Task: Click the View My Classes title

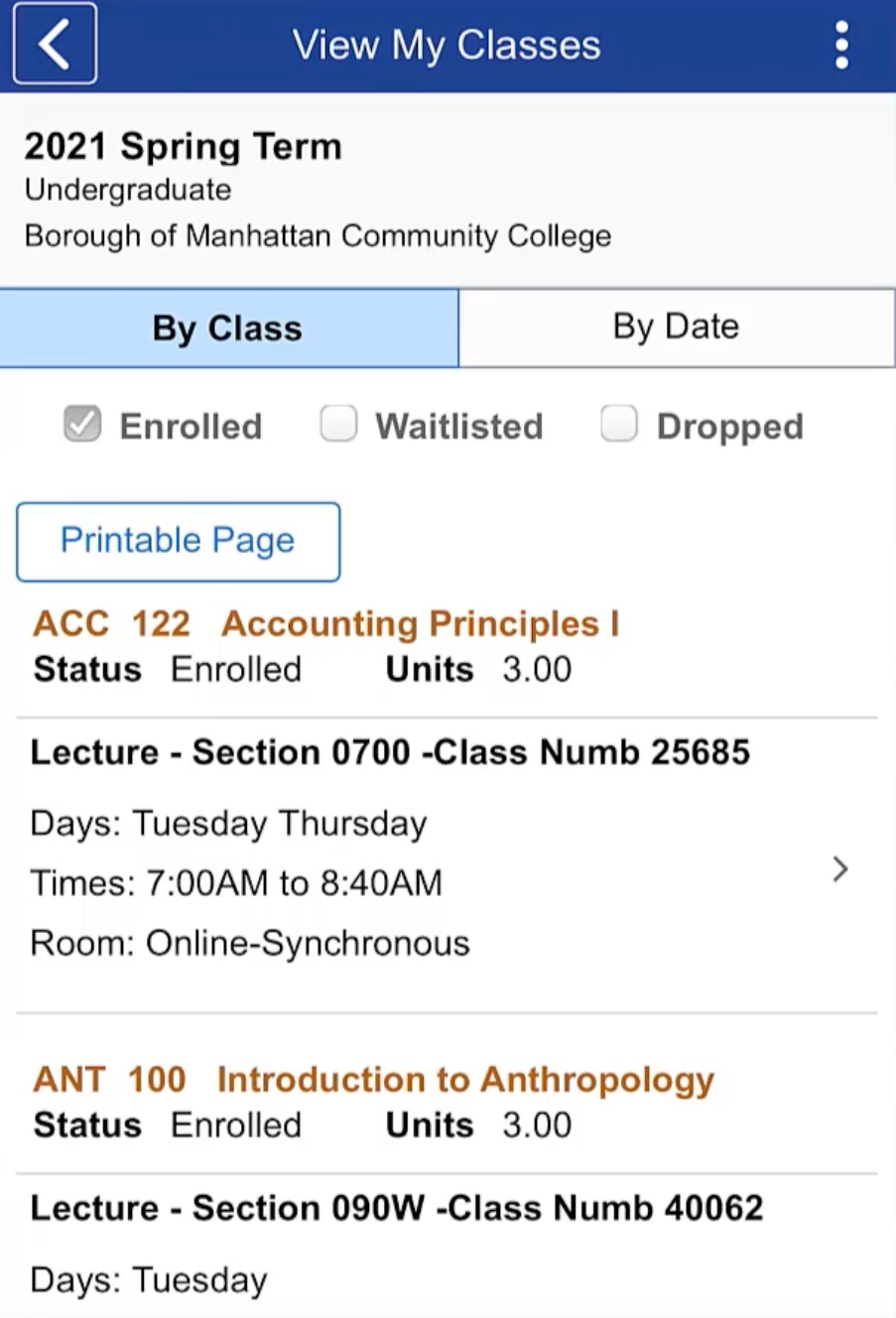Action: coord(448,44)
